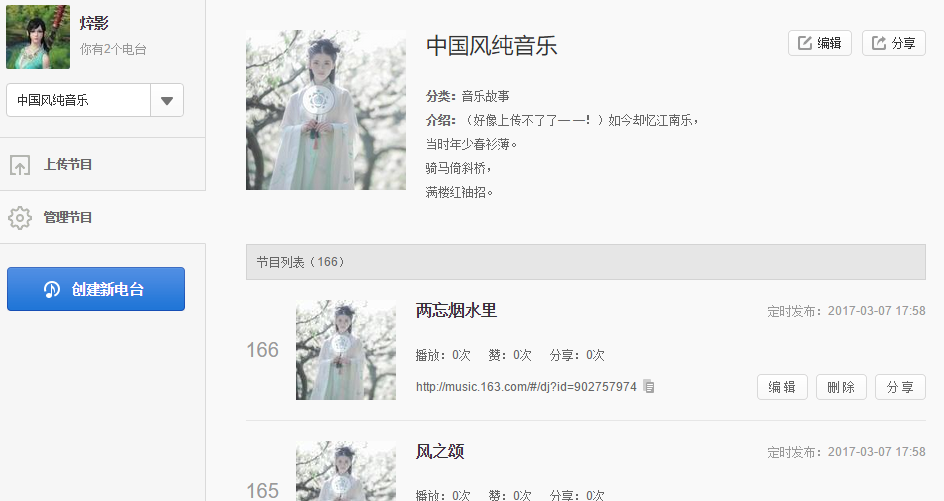The image size is (944, 501).
Task: Tap the 创建新电台 button
Action: coord(96,289)
